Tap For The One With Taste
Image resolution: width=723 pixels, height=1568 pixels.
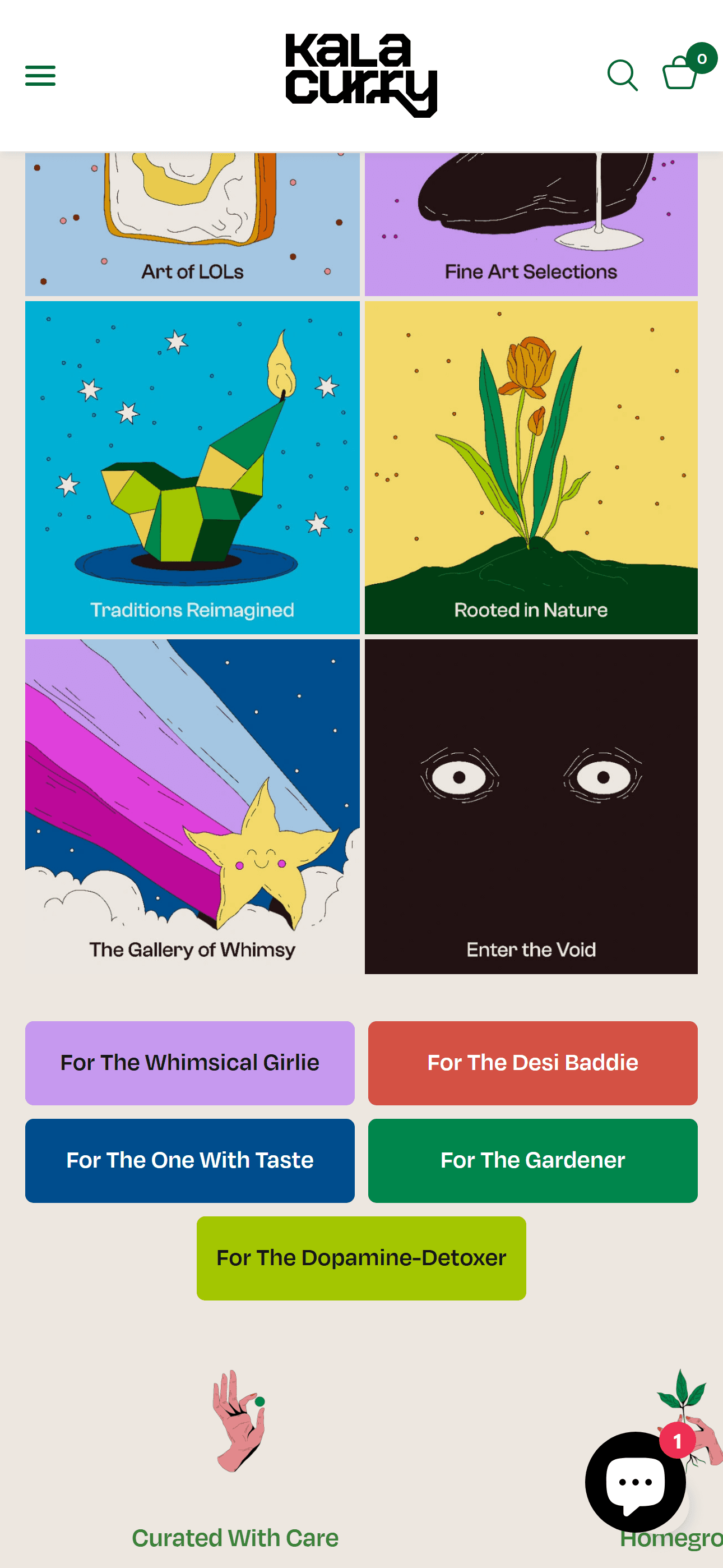[x=190, y=1160]
